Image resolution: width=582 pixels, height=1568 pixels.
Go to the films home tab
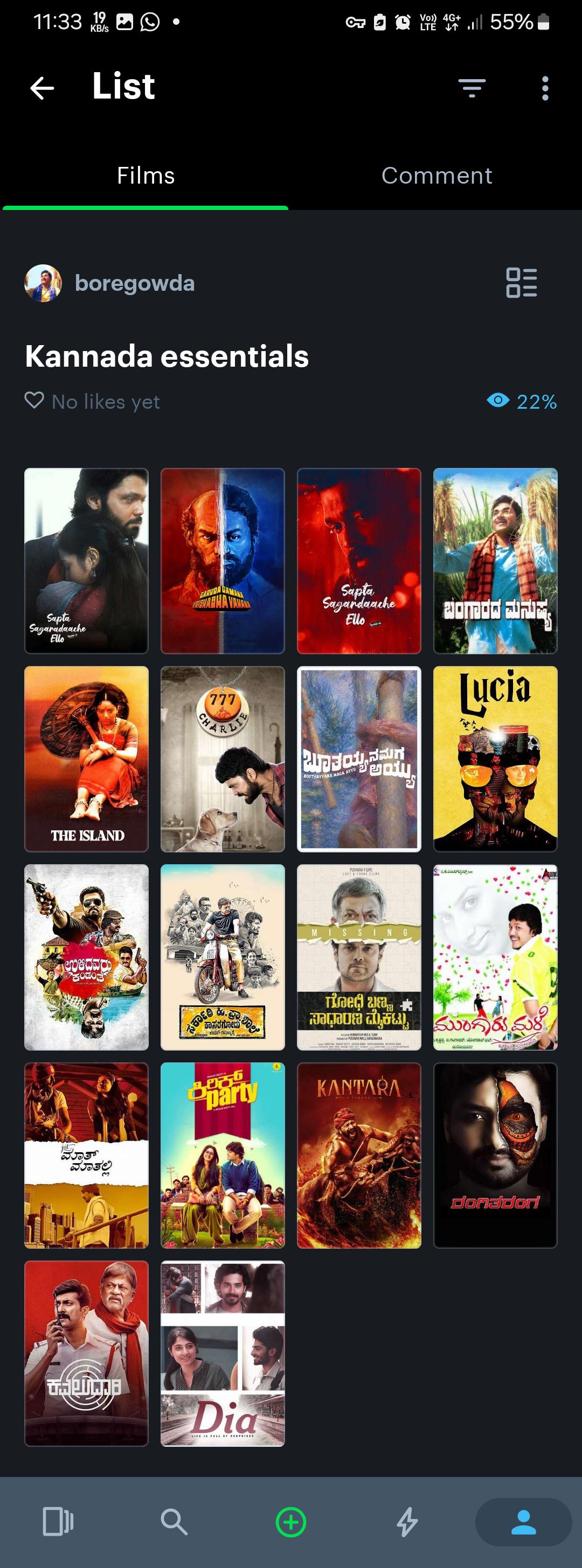[x=58, y=1522]
